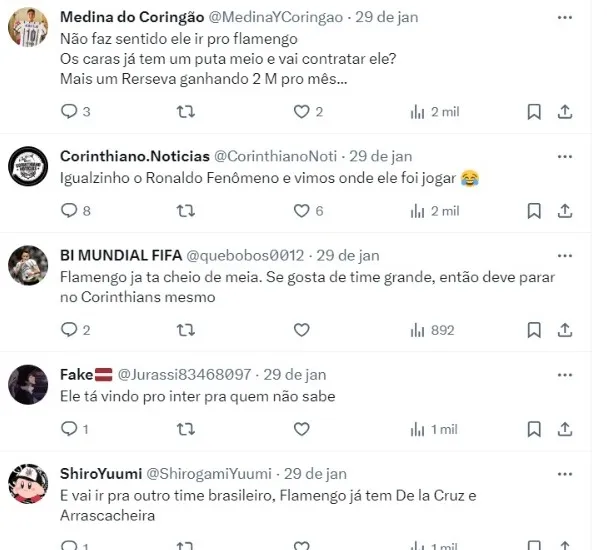Retweet Corinthiano.Noticias's post
This screenshot has height=550, width=607.
tap(185, 211)
